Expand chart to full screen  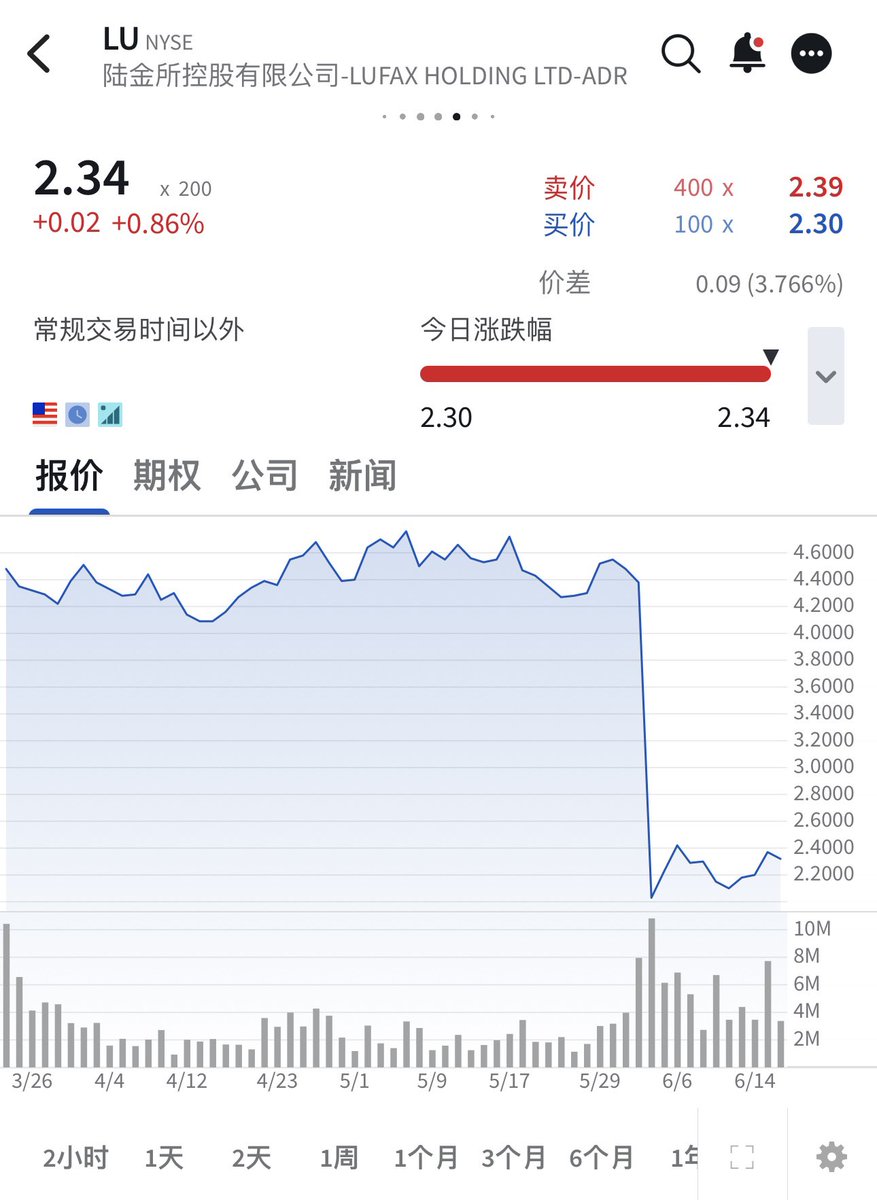(x=742, y=1157)
